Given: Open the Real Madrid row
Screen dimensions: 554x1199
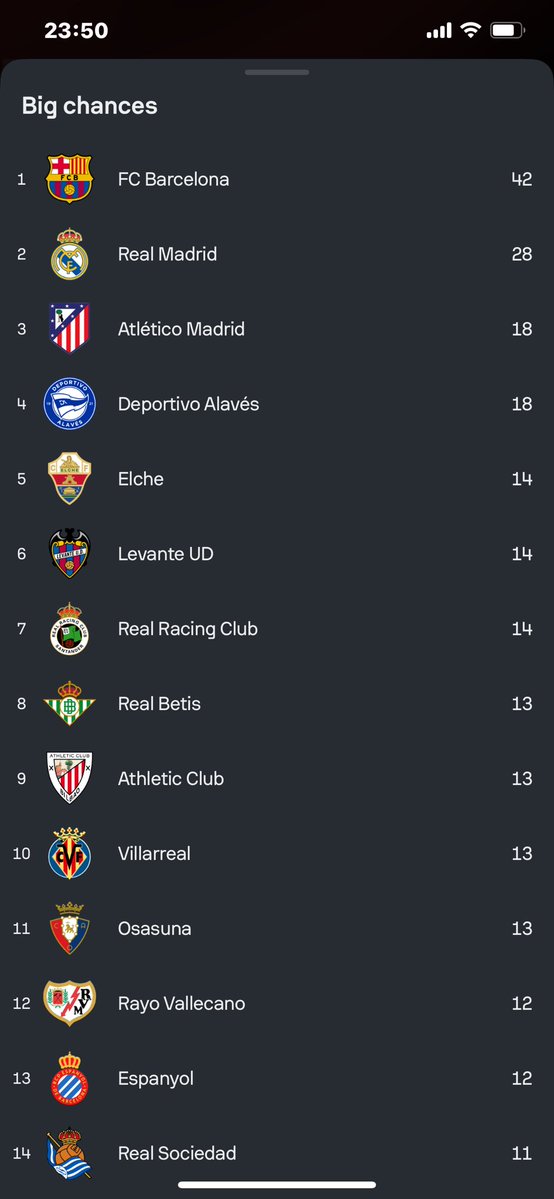Looking at the screenshot, I should click(277, 254).
